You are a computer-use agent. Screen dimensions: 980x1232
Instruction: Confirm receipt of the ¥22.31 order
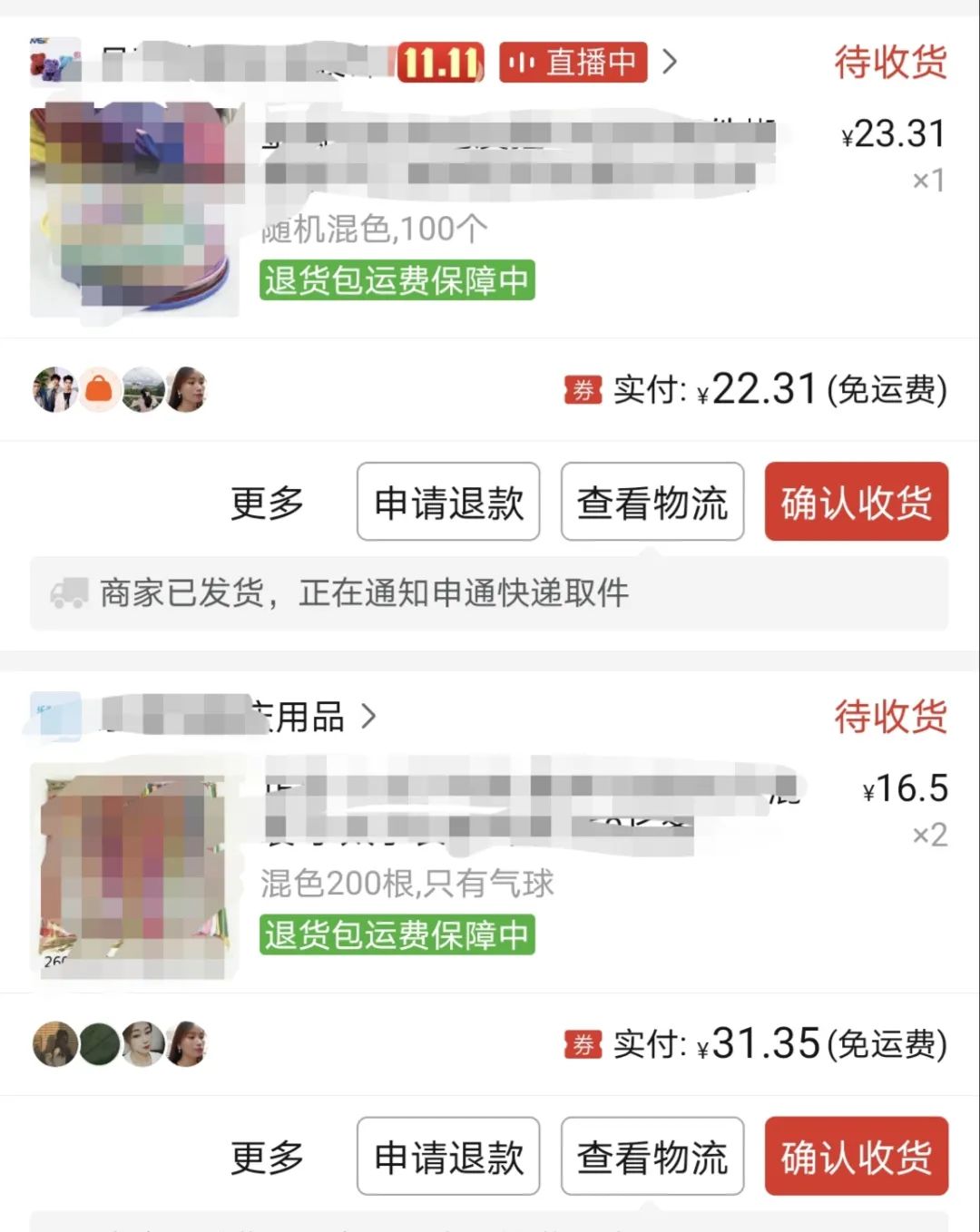coord(856,502)
